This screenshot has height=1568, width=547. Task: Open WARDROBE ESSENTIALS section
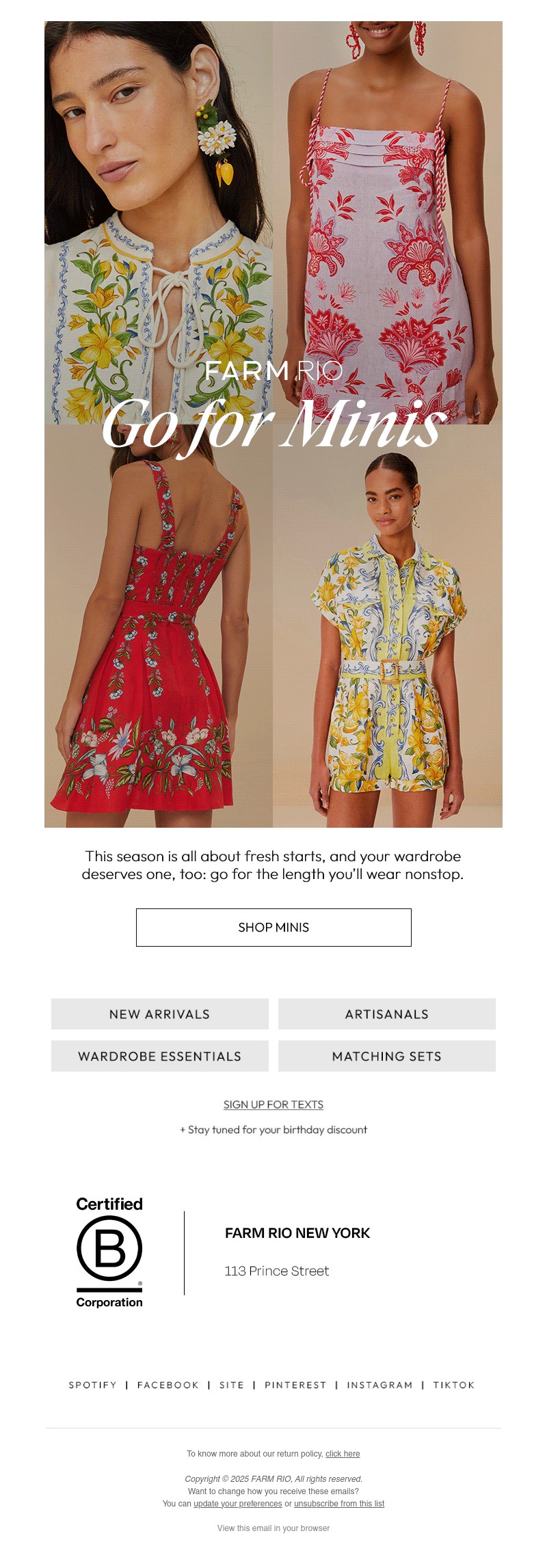pos(159,1056)
